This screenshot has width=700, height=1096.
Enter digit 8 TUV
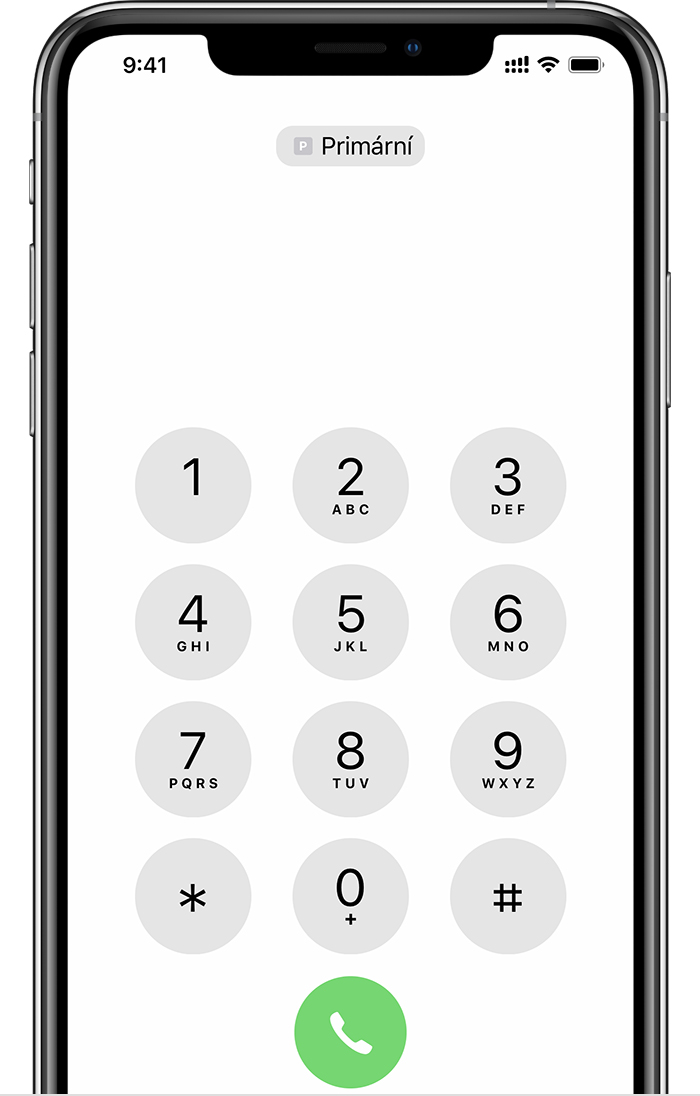[350, 759]
